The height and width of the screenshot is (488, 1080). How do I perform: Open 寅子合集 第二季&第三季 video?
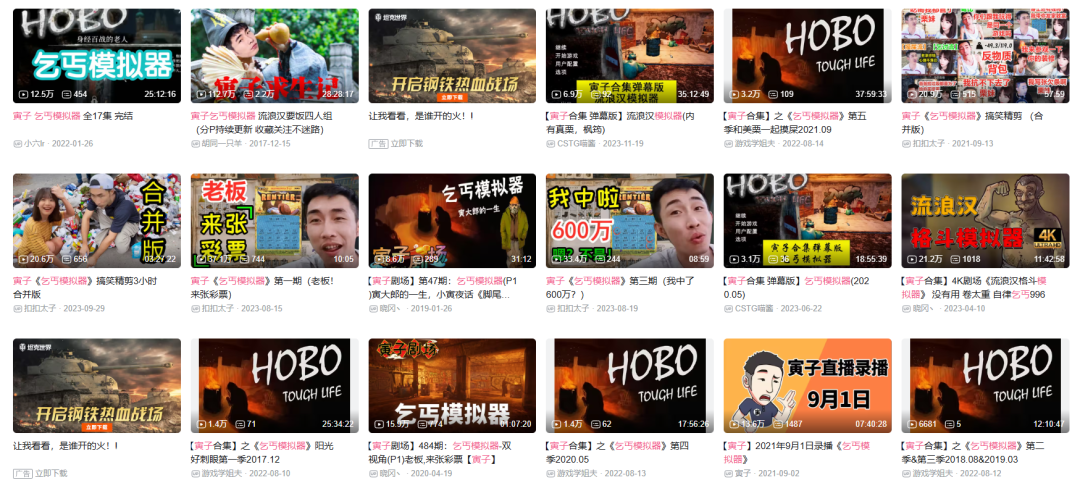click(985, 385)
